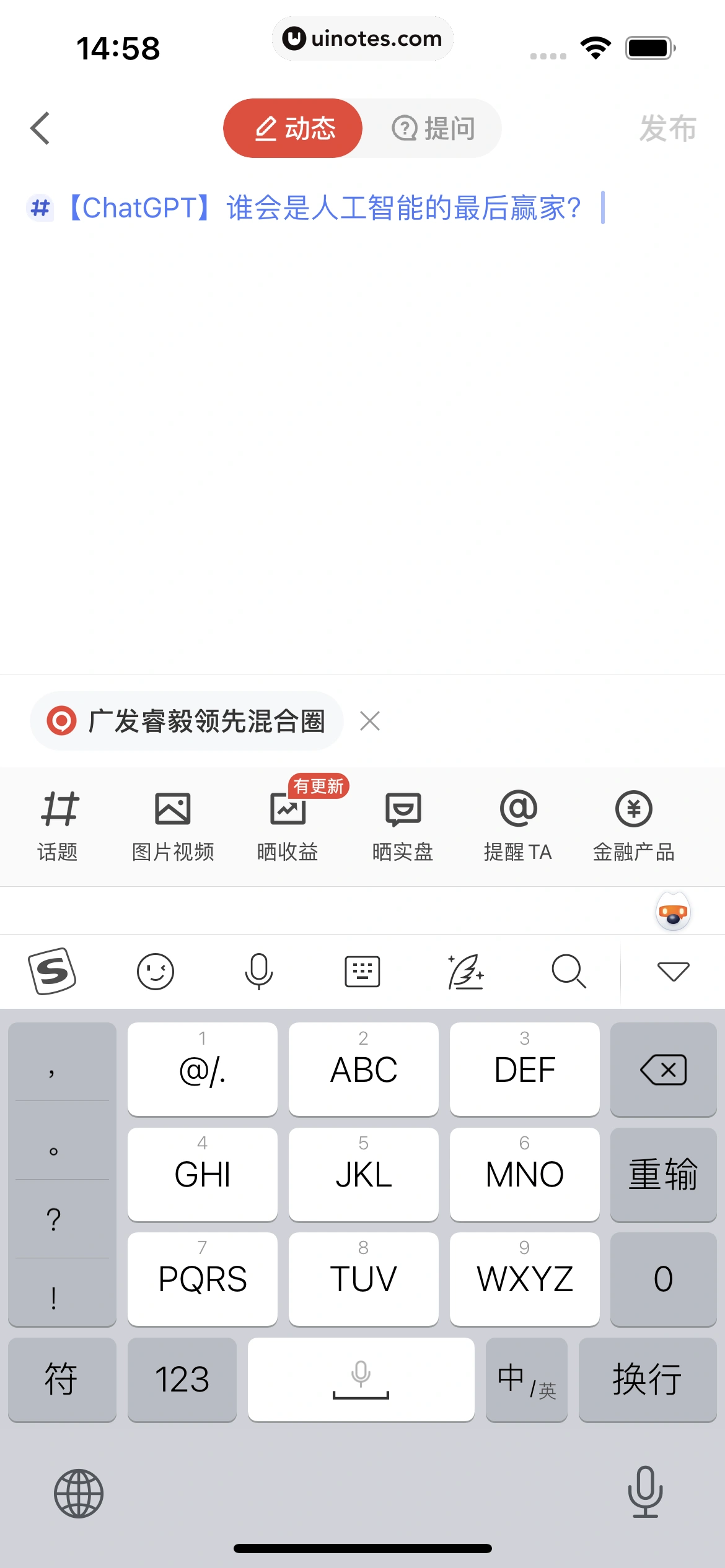Open the keyboard search magnifier
Screen dimensions: 725x1568
[568, 971]
